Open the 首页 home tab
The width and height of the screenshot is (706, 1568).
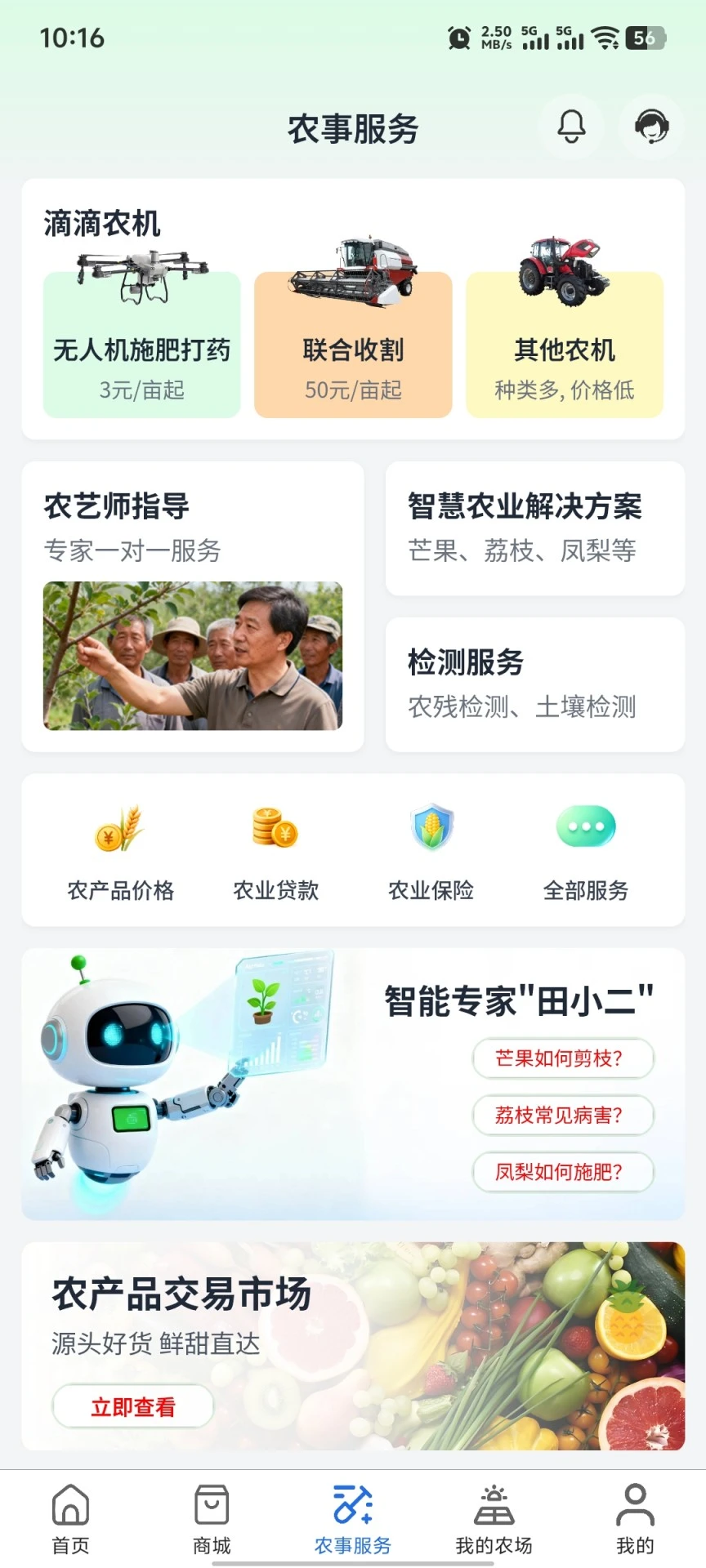69,1519
